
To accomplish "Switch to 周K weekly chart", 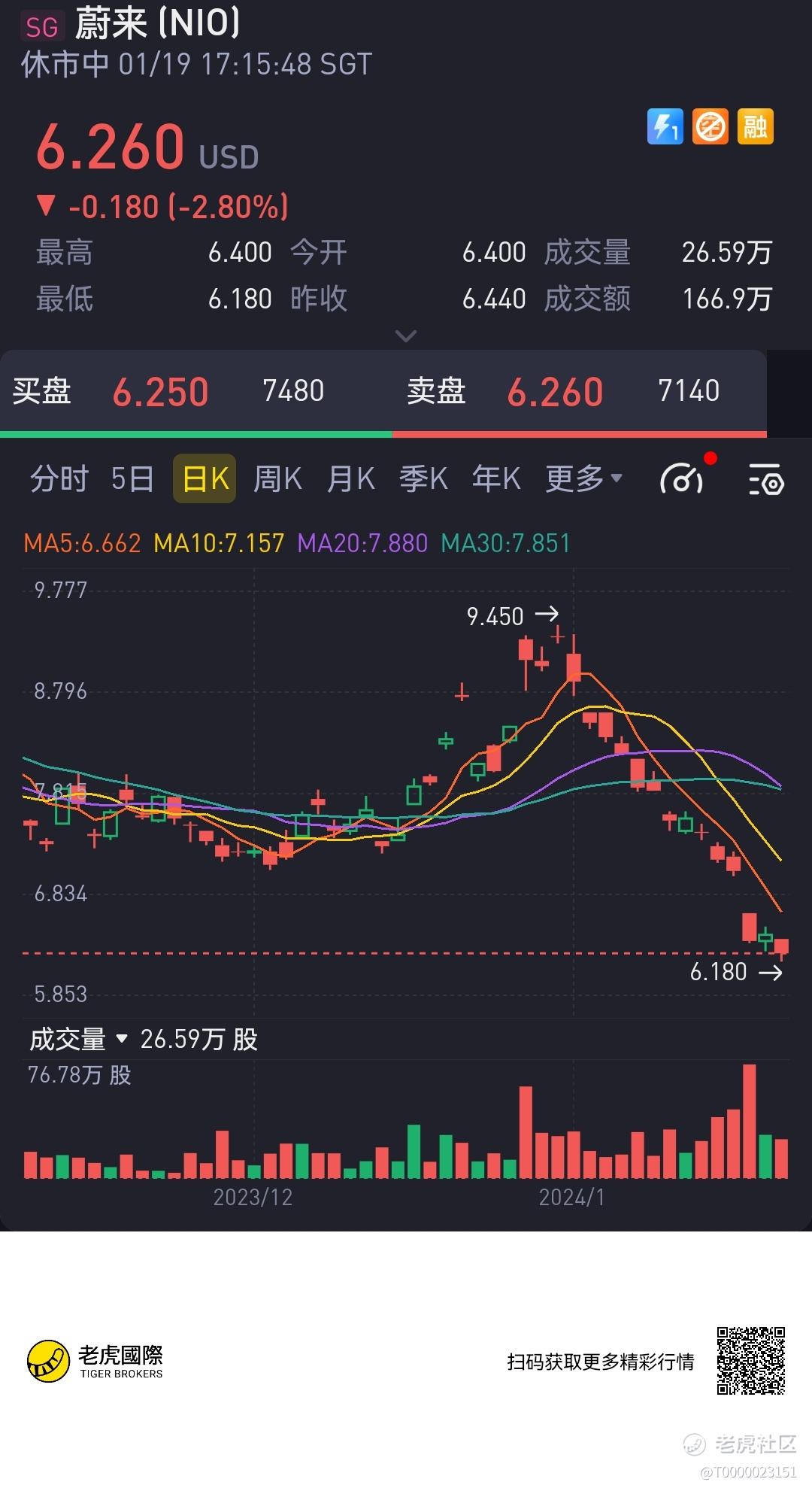I will pyautogui.click(x=277, y=478).
